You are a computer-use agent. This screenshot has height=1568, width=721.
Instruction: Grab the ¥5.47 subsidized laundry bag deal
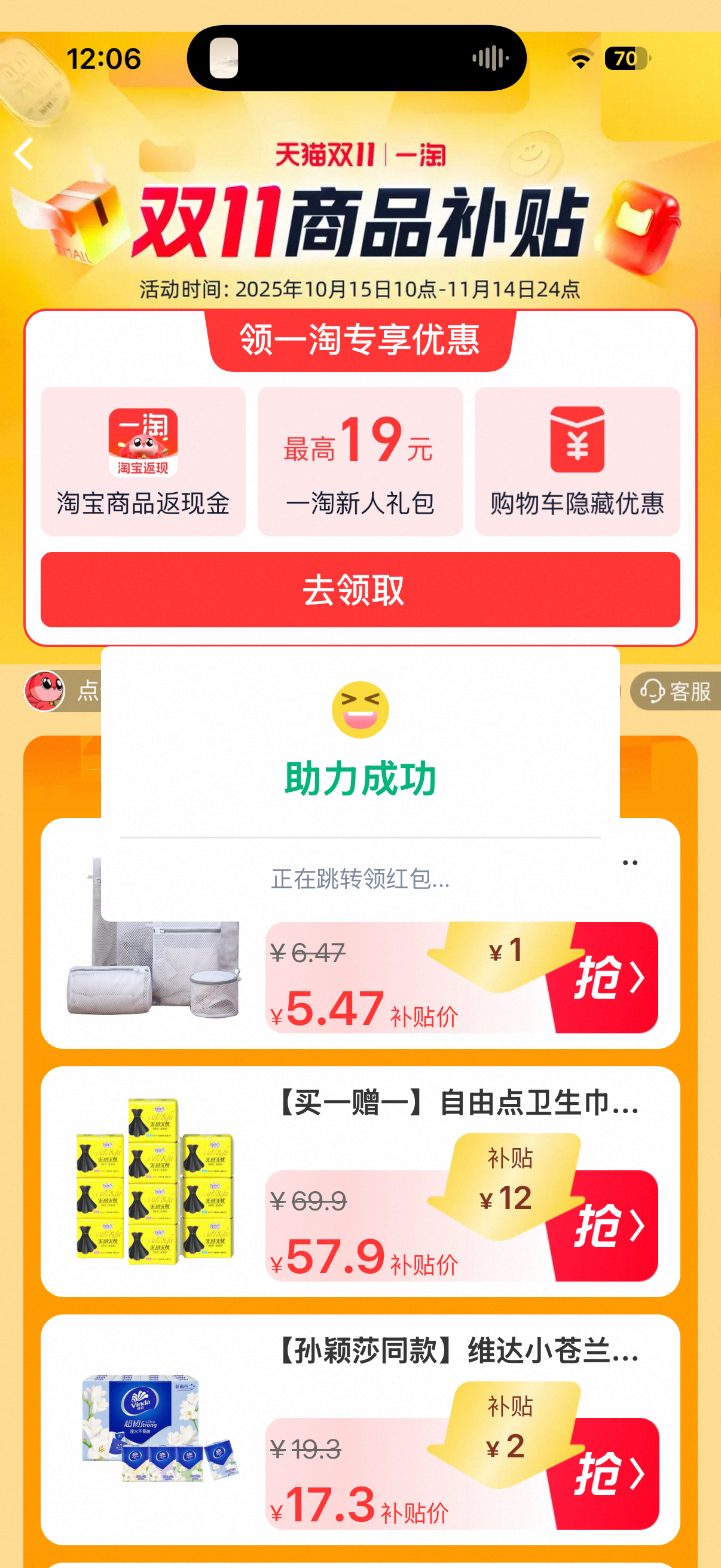(x=607, y=977)
